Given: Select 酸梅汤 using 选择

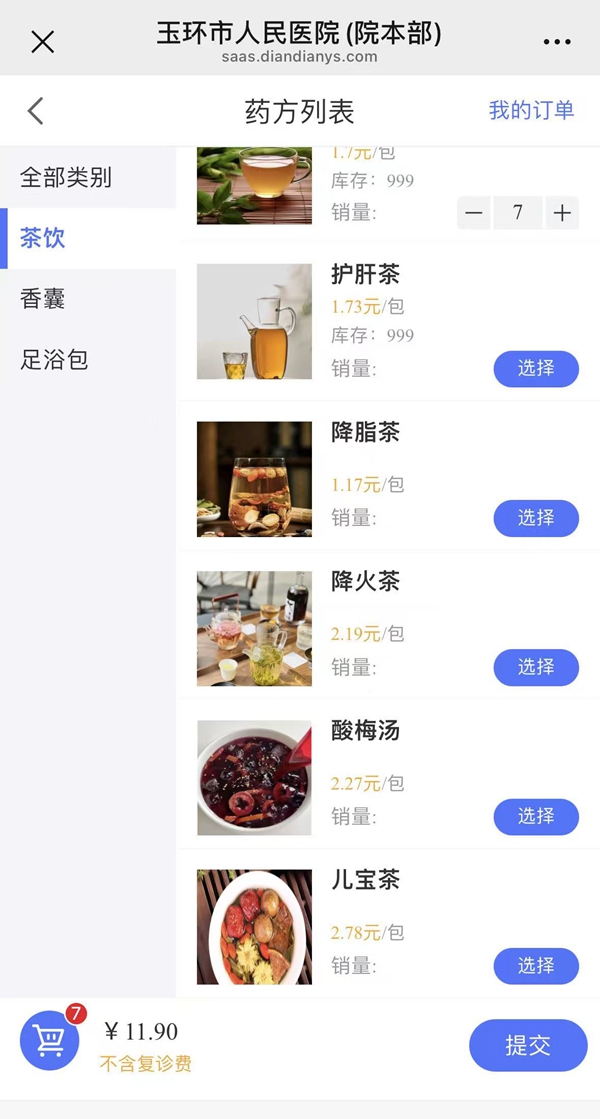Looking at the screenshot, I should (536, 817).
